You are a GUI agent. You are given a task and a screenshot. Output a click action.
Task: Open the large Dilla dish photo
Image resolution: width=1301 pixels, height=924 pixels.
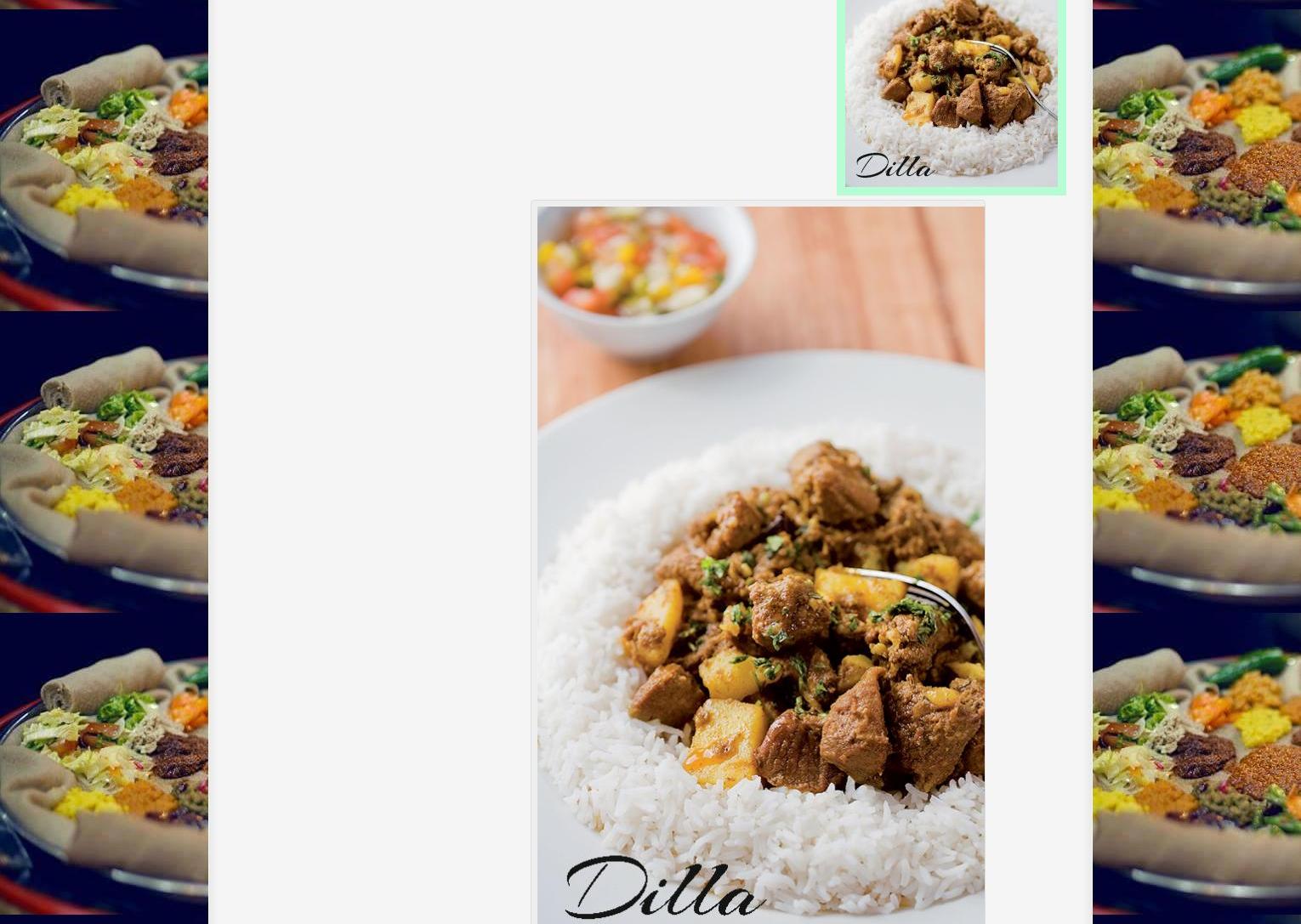pos(760,564)
